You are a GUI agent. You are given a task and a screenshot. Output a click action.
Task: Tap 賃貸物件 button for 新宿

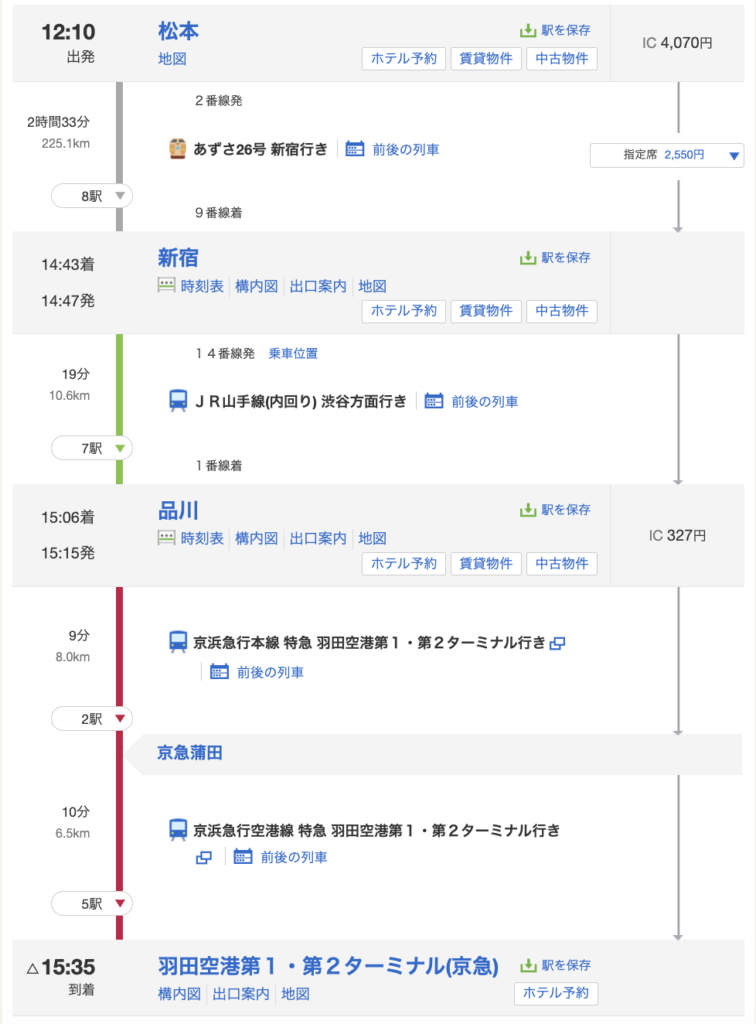coord(485,311)
